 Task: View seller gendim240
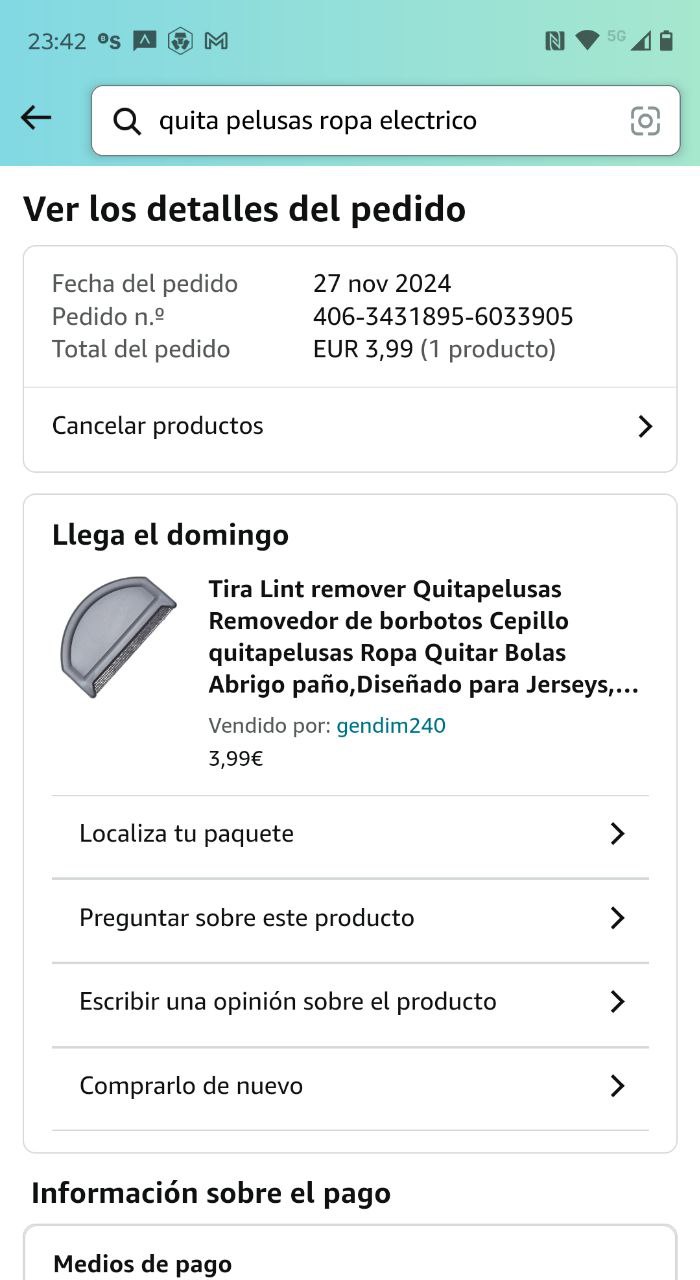pyautogui.click(x=391, y=726)
